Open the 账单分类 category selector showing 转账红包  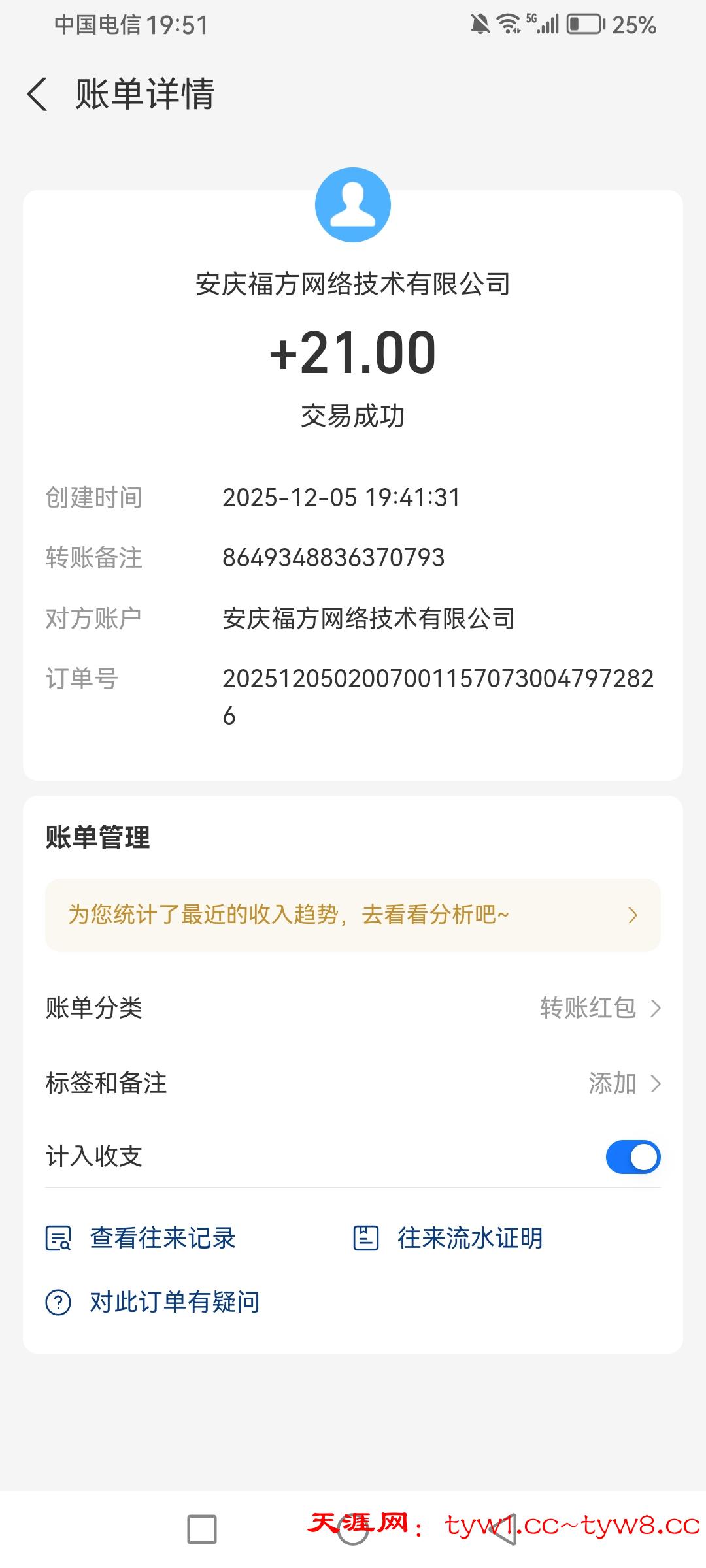pos(353,1009)
